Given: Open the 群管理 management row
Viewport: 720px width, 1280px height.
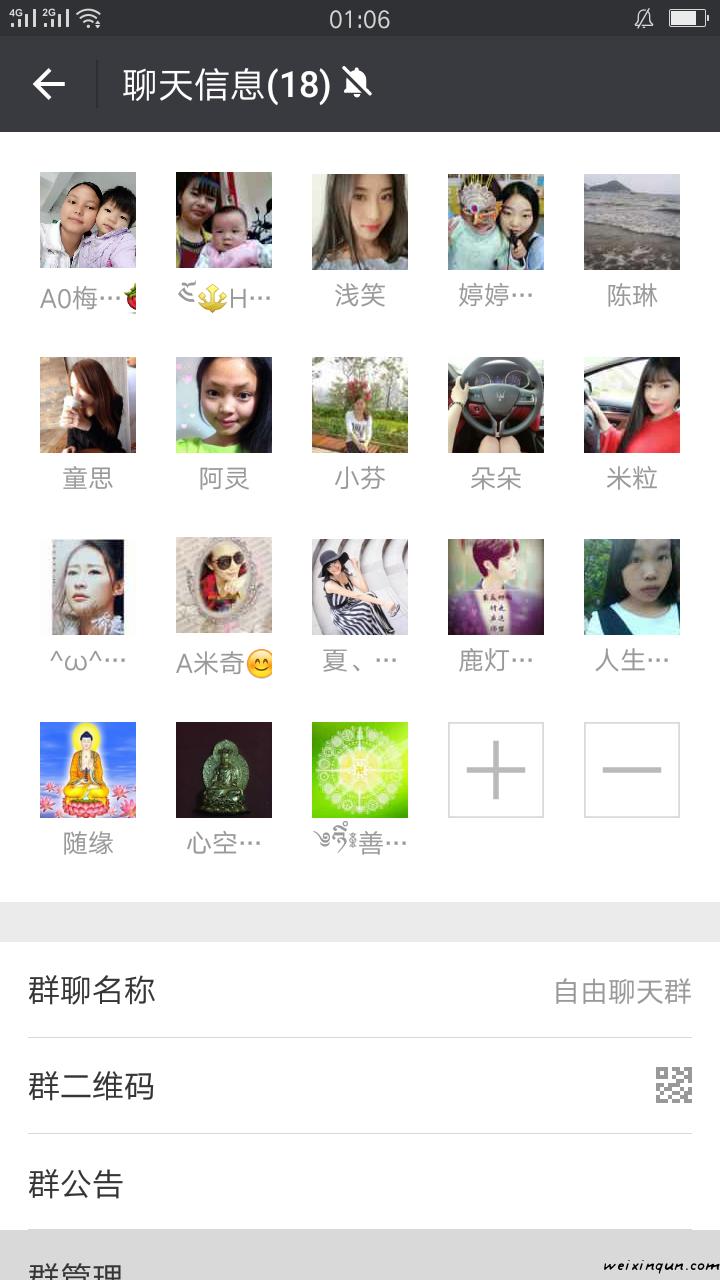Looking at the screenshot, I should point(360,1262).
